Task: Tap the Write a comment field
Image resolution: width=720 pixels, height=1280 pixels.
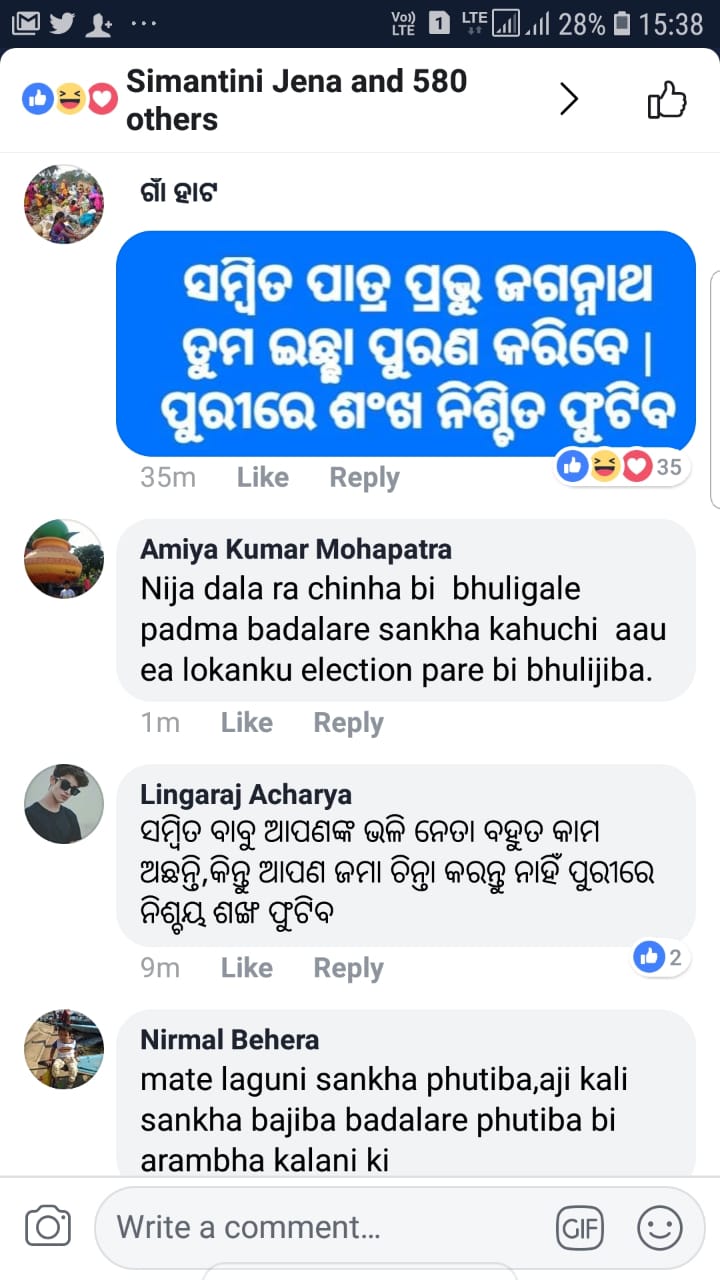Action: pos(320,1227)
